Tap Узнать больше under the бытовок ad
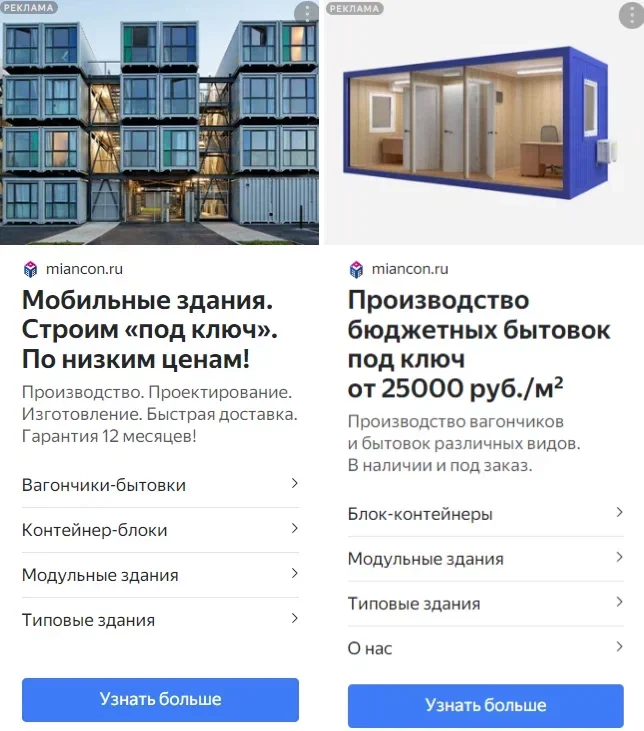The width and height of the screenshot is (644, 731). point(486,705)
